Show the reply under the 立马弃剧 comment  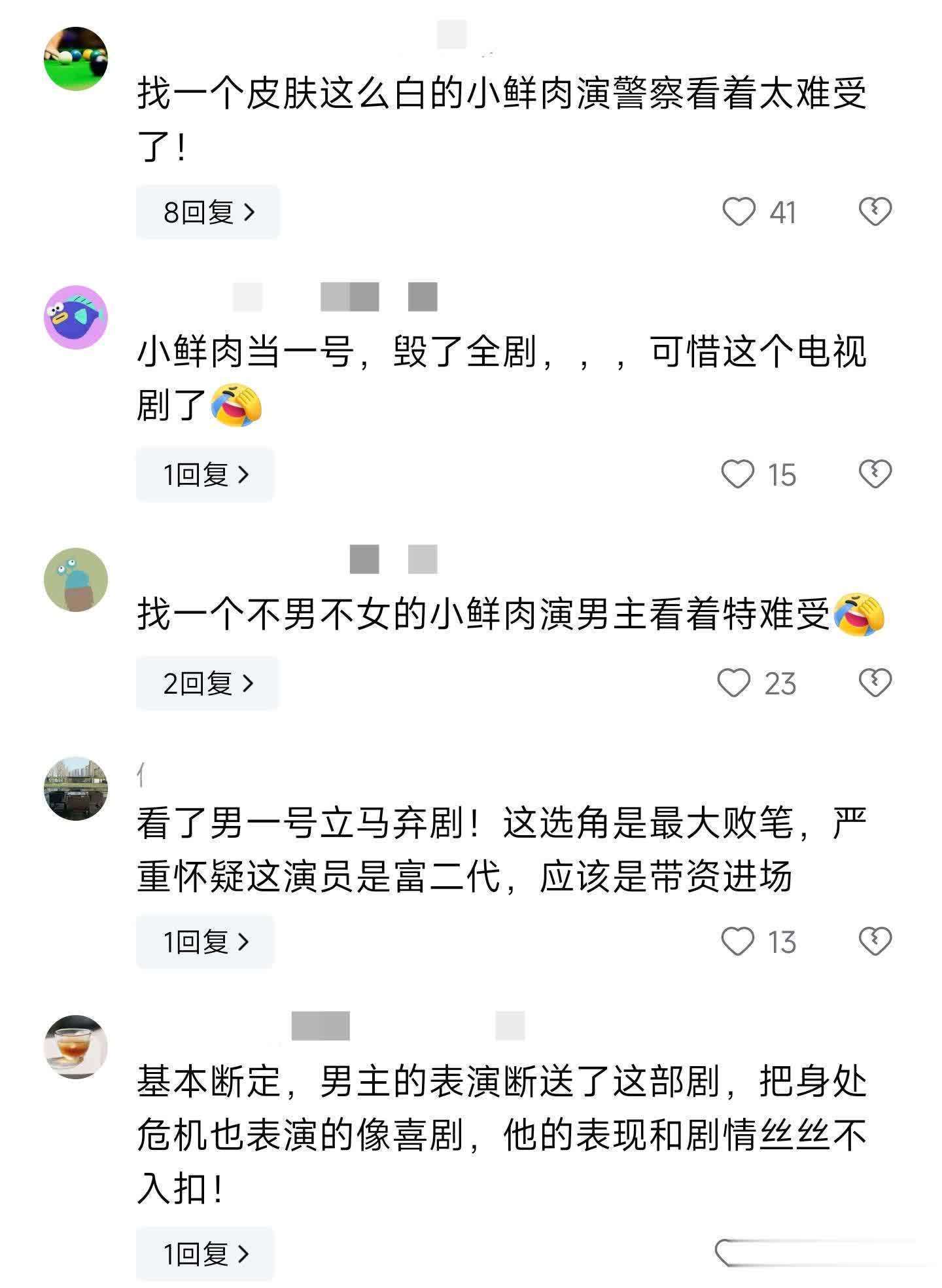coord(205,942)
